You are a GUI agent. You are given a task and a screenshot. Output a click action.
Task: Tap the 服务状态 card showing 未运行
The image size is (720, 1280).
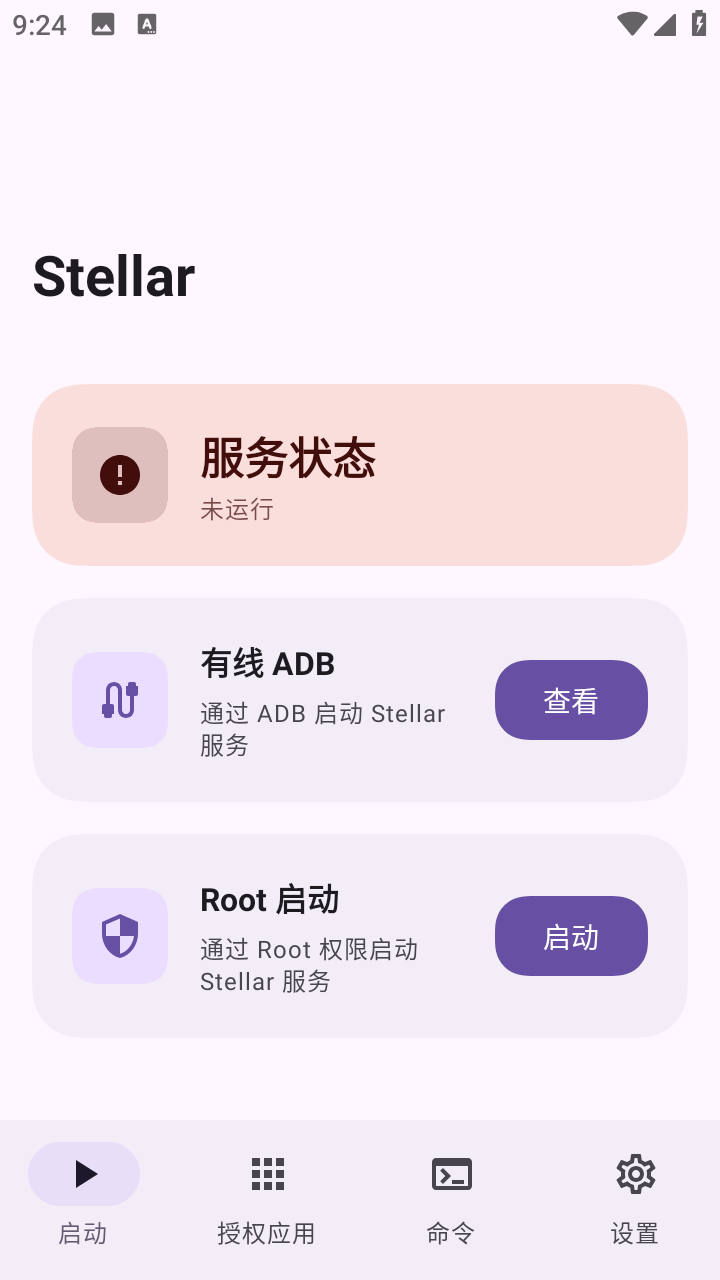360,474
